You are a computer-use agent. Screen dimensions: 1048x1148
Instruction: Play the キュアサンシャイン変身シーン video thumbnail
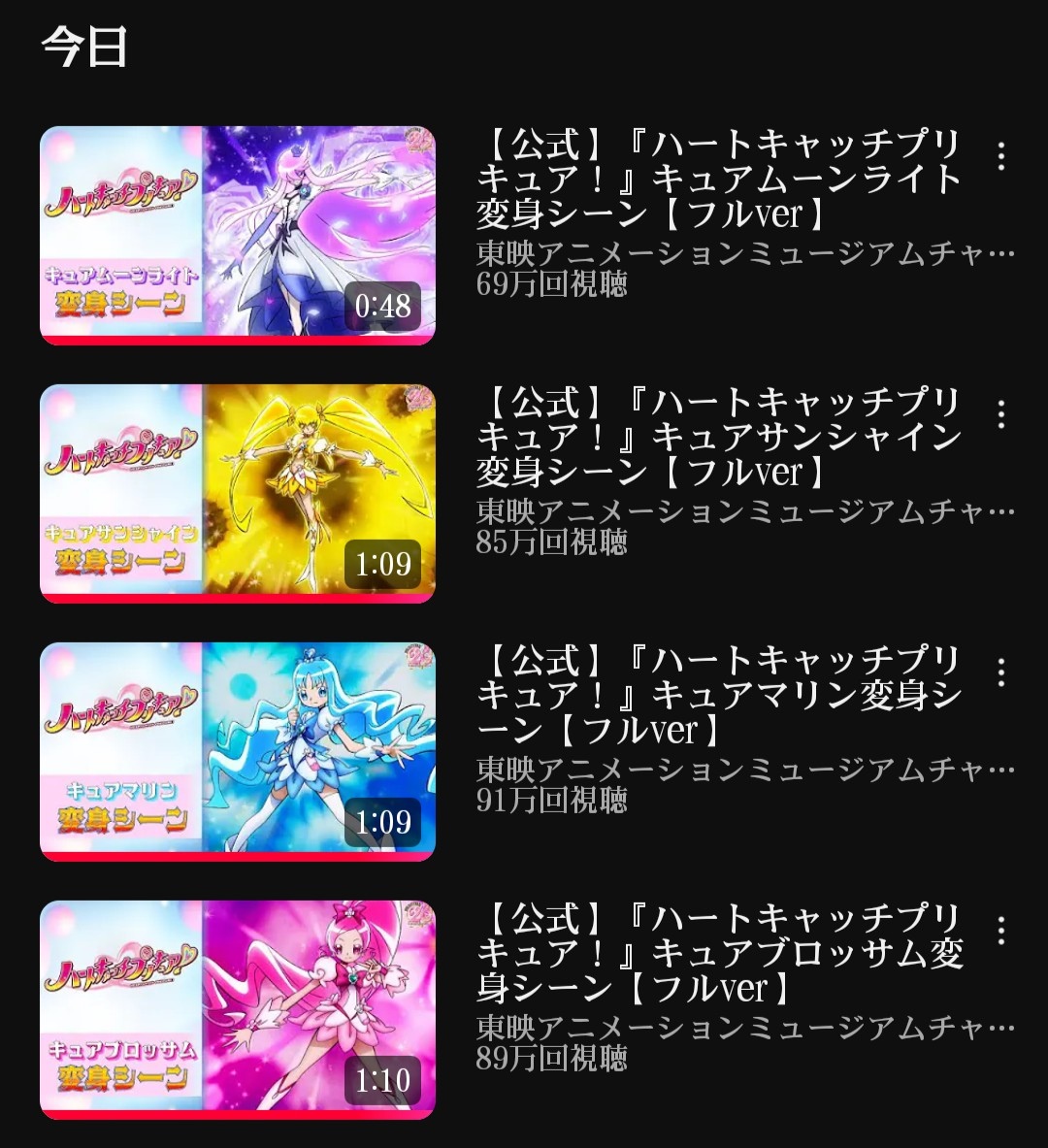click(238, 493)
